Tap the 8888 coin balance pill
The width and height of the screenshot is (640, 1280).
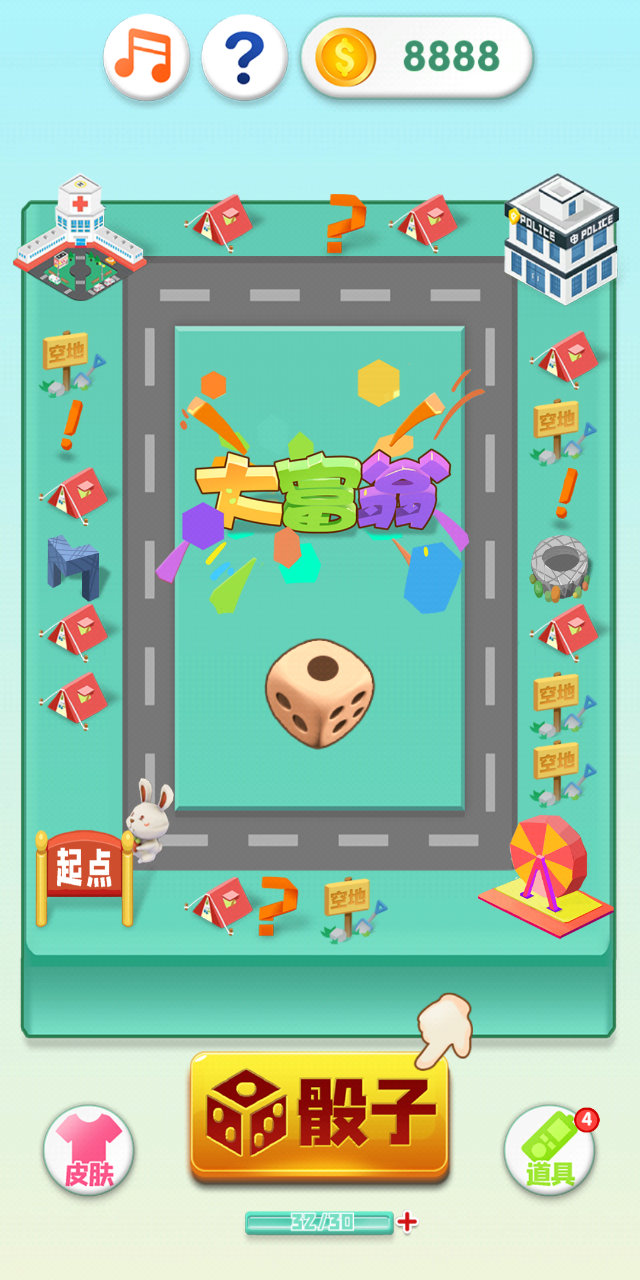pos(417,57)
